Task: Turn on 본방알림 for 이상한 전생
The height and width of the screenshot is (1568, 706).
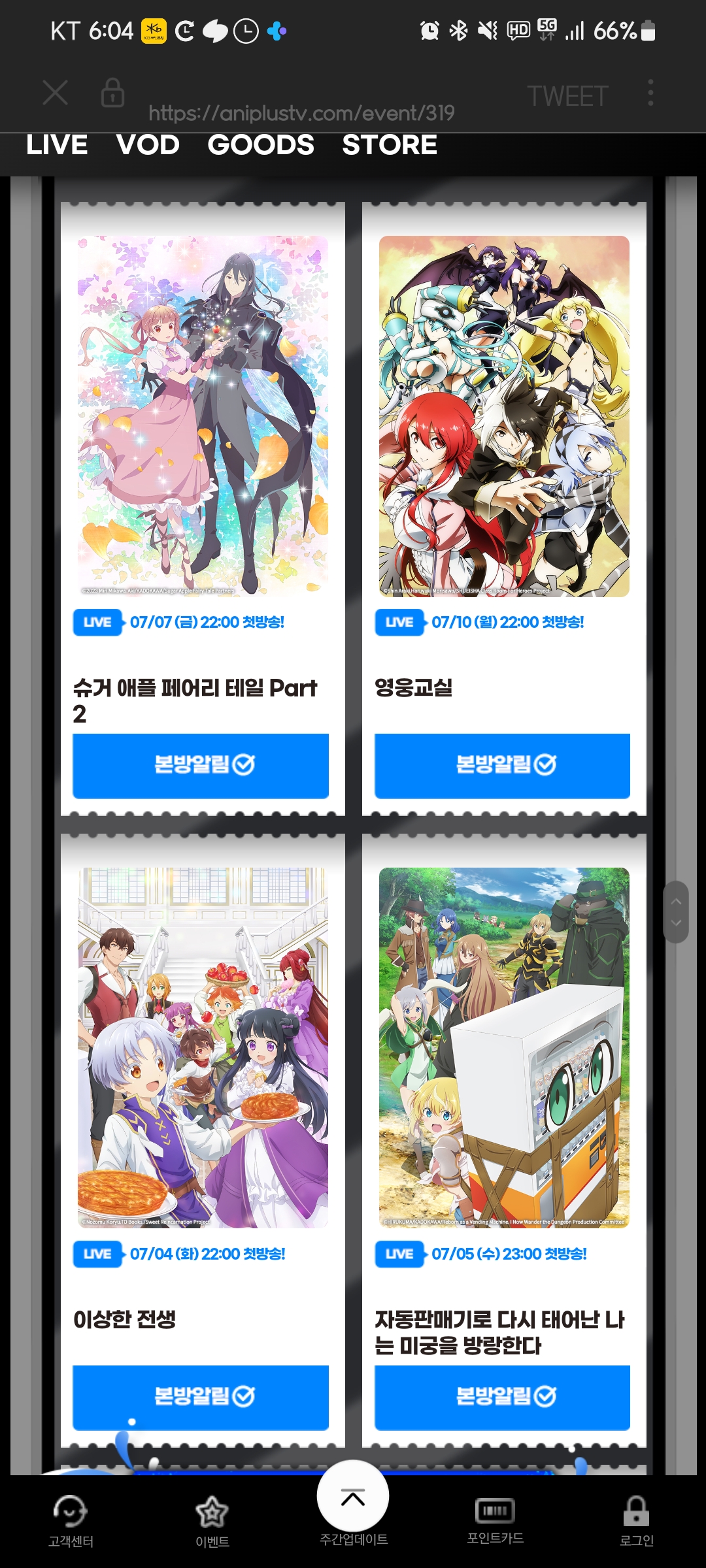Action: point(201,1397)
